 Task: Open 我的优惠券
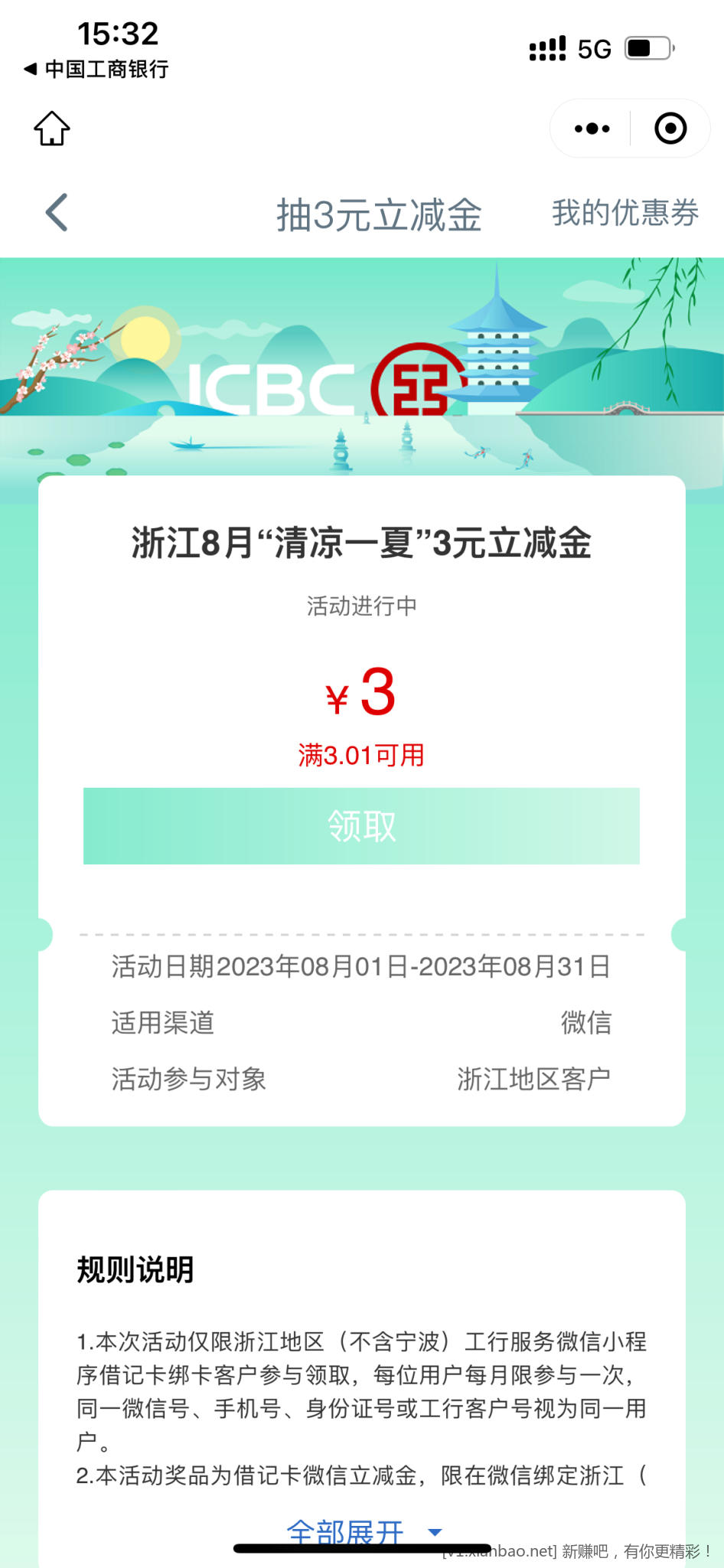(625, 213)
